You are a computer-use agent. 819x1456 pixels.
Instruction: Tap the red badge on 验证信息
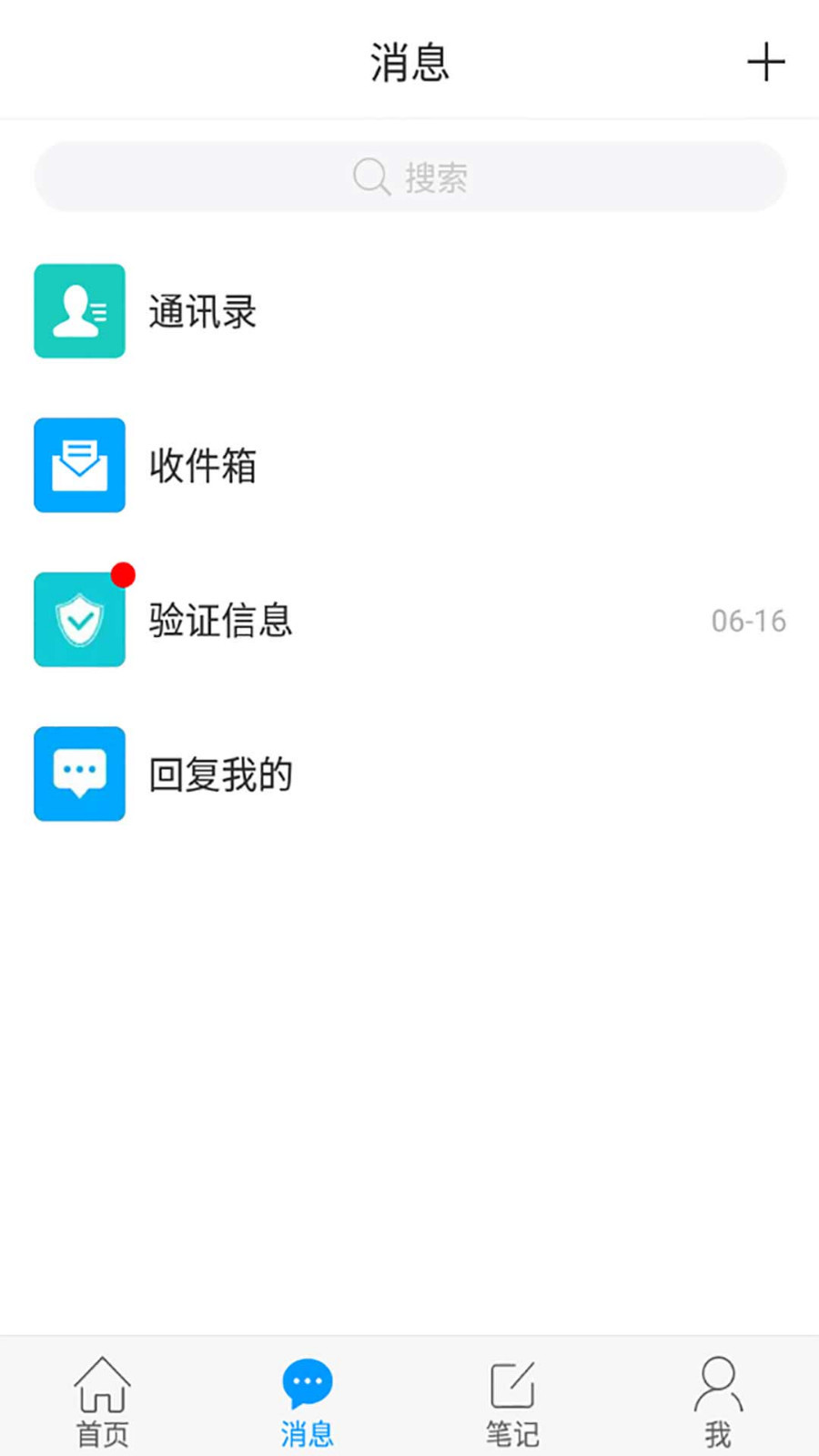point(124,574)
